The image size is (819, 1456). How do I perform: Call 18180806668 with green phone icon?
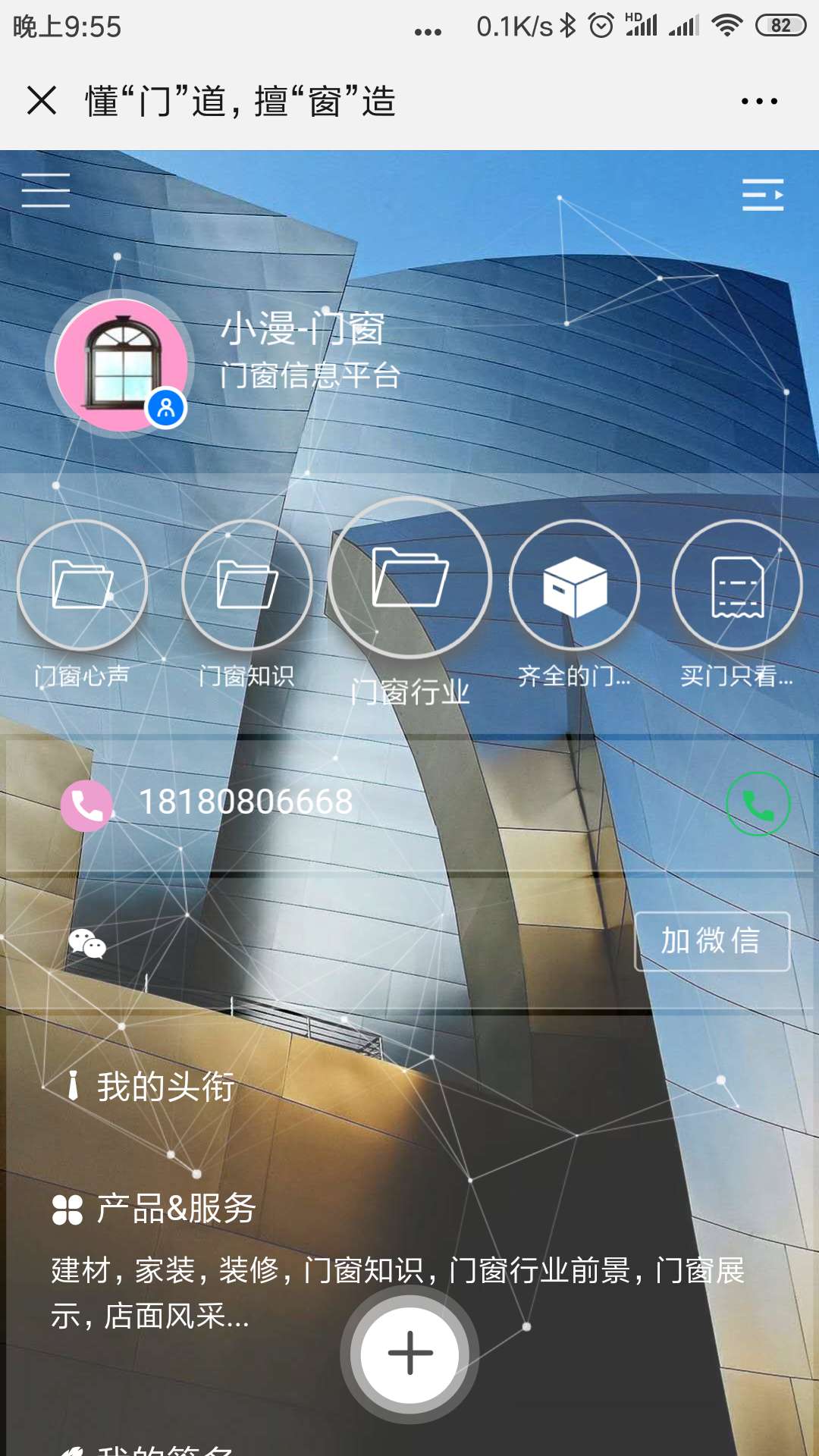(x=758, y=804)
